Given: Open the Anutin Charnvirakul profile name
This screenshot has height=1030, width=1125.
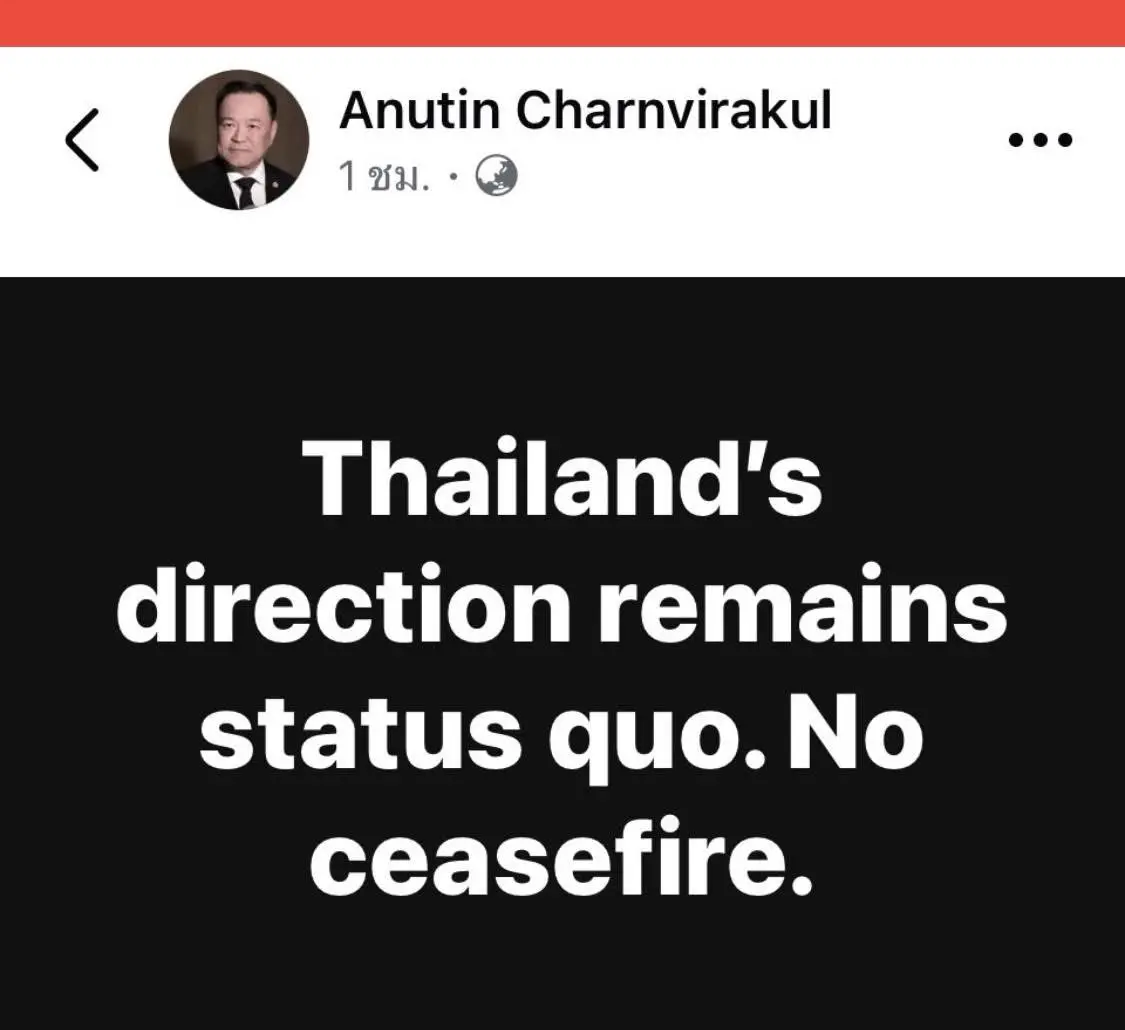Looking at the screenshot, I should (585, 112).
